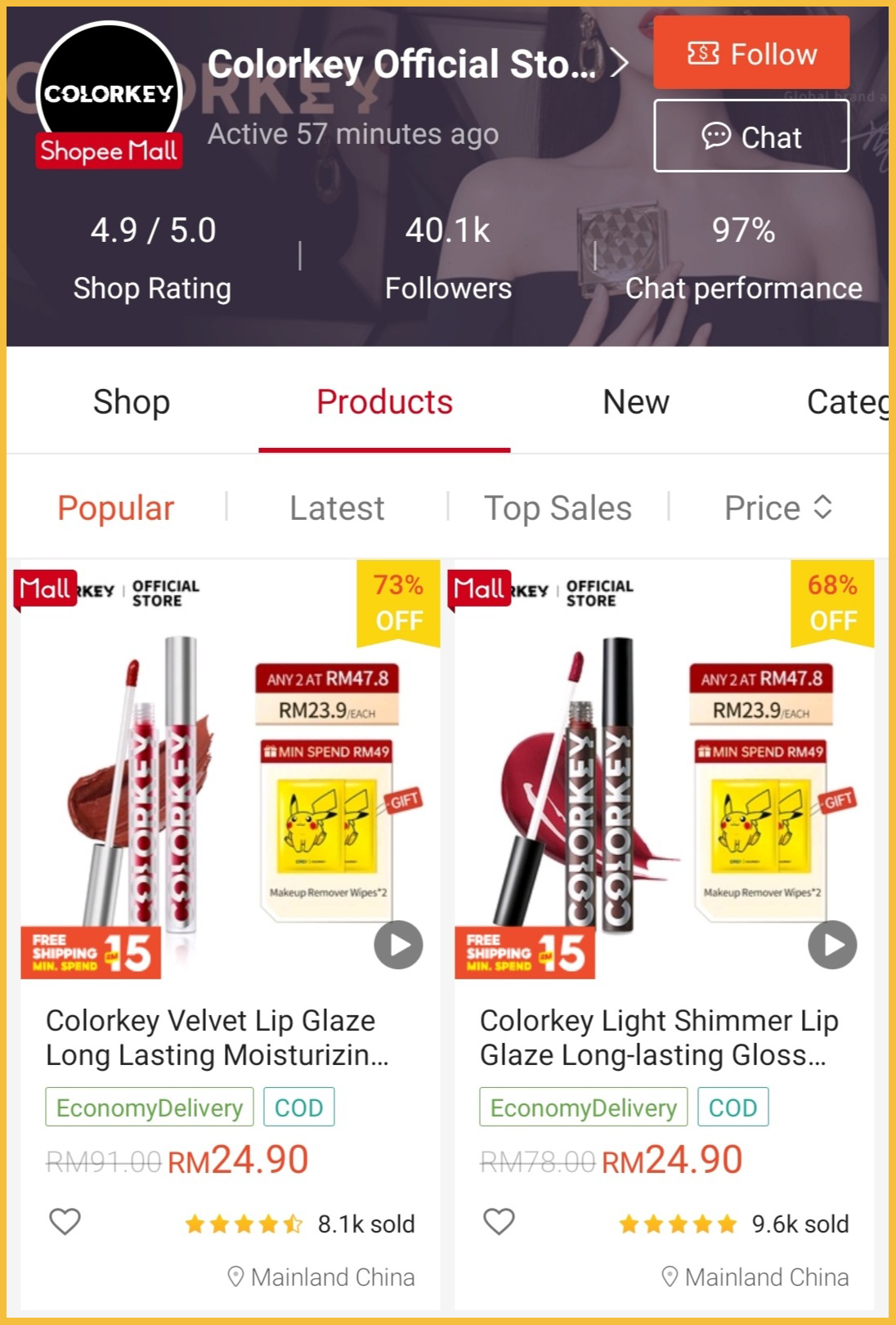Sort products by Top Sales

[x=558, y=508]
